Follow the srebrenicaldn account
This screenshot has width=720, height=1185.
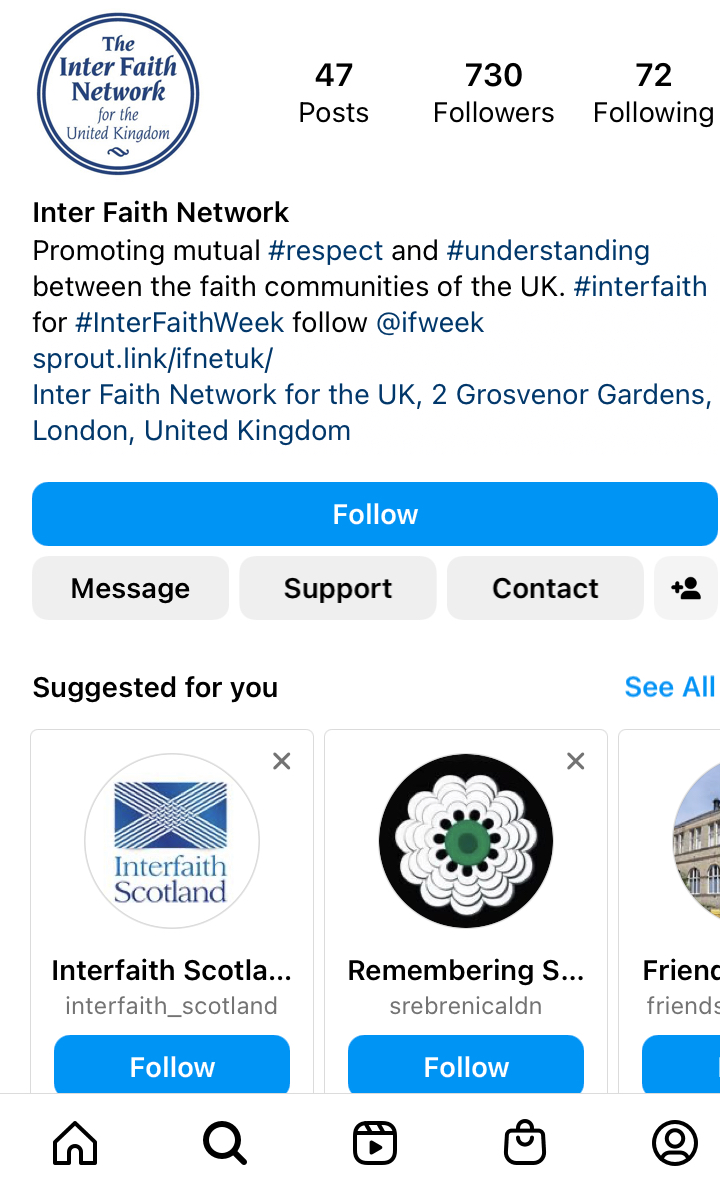pos(466,1066)
